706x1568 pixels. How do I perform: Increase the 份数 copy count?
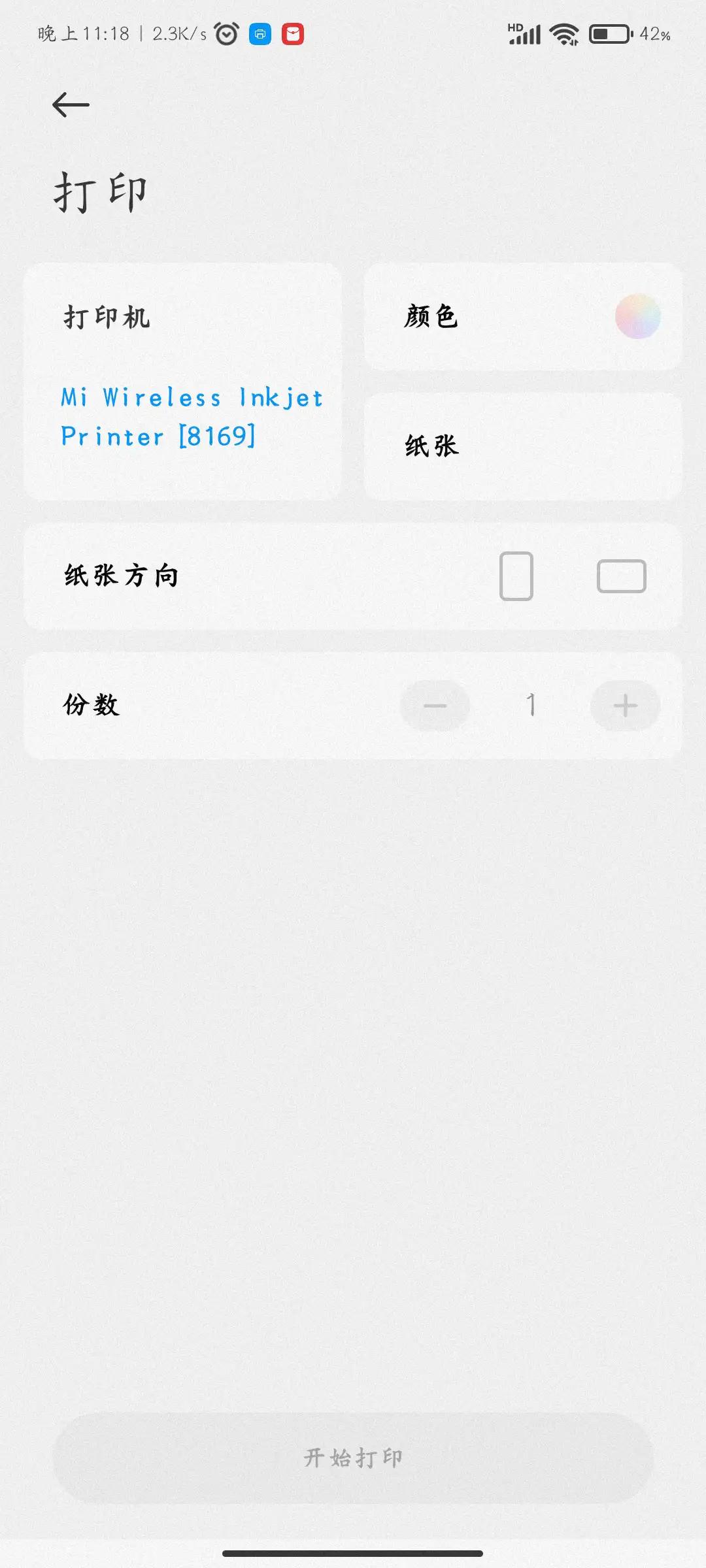[x=625, y=706]
